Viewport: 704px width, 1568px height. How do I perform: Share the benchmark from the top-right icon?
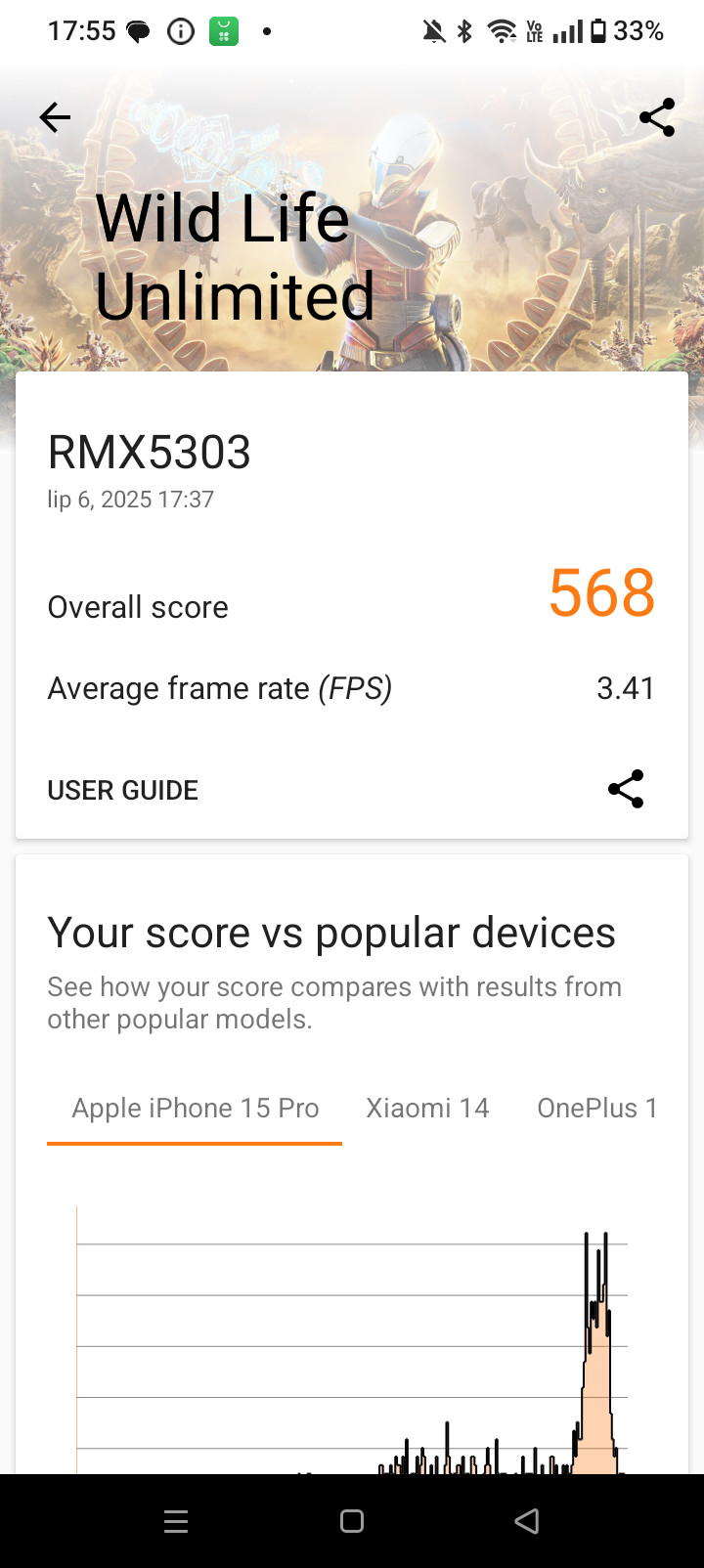pos(657,117)
